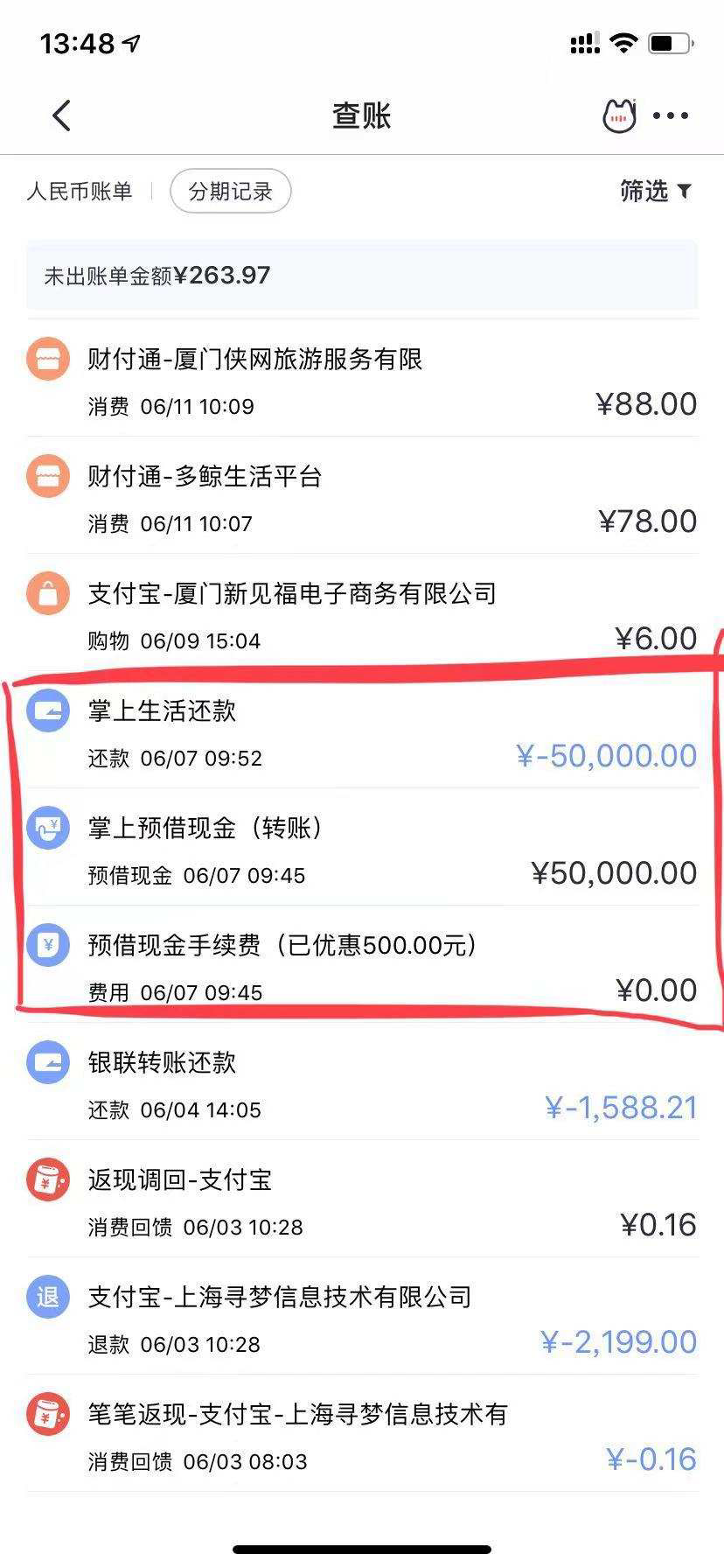Viewport: 724px width, 1568px height.
Task: Open 支付宝-上海寻梦信息技术有限公司 refund
Action: 362,1316
